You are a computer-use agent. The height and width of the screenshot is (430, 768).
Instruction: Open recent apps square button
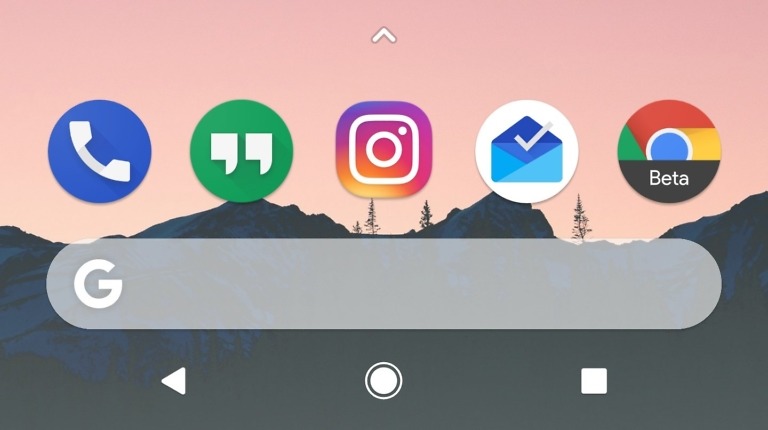(594, 381)
